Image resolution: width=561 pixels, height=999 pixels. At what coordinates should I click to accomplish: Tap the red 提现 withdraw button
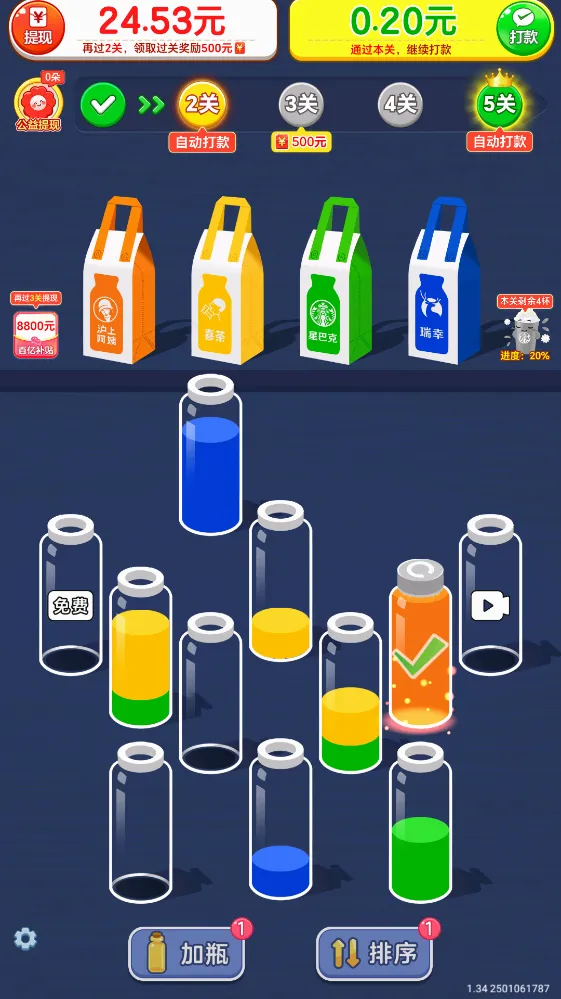[x=38, y=29]
